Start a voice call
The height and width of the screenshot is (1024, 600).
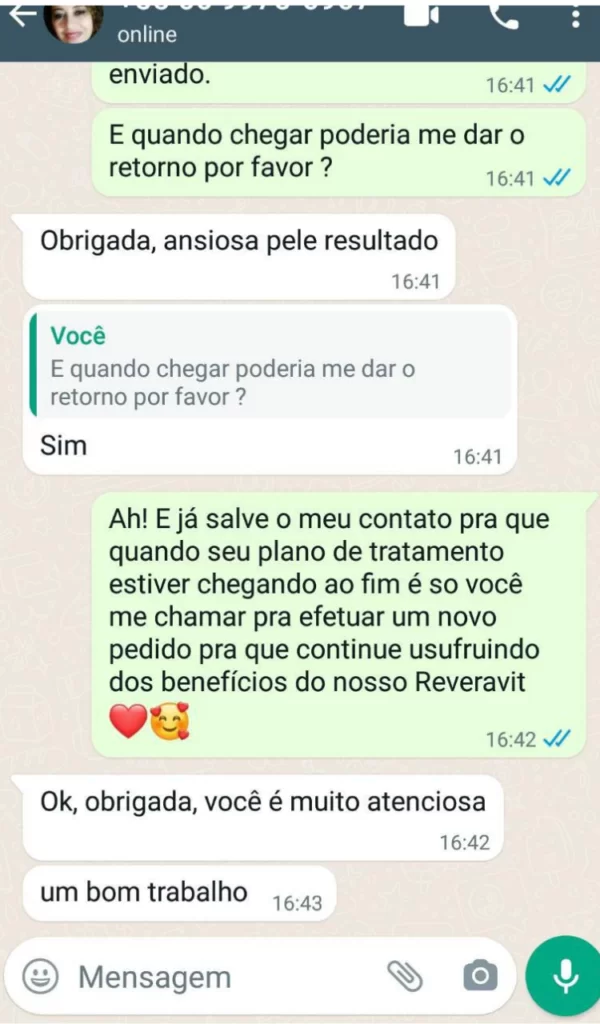point(504,15)
